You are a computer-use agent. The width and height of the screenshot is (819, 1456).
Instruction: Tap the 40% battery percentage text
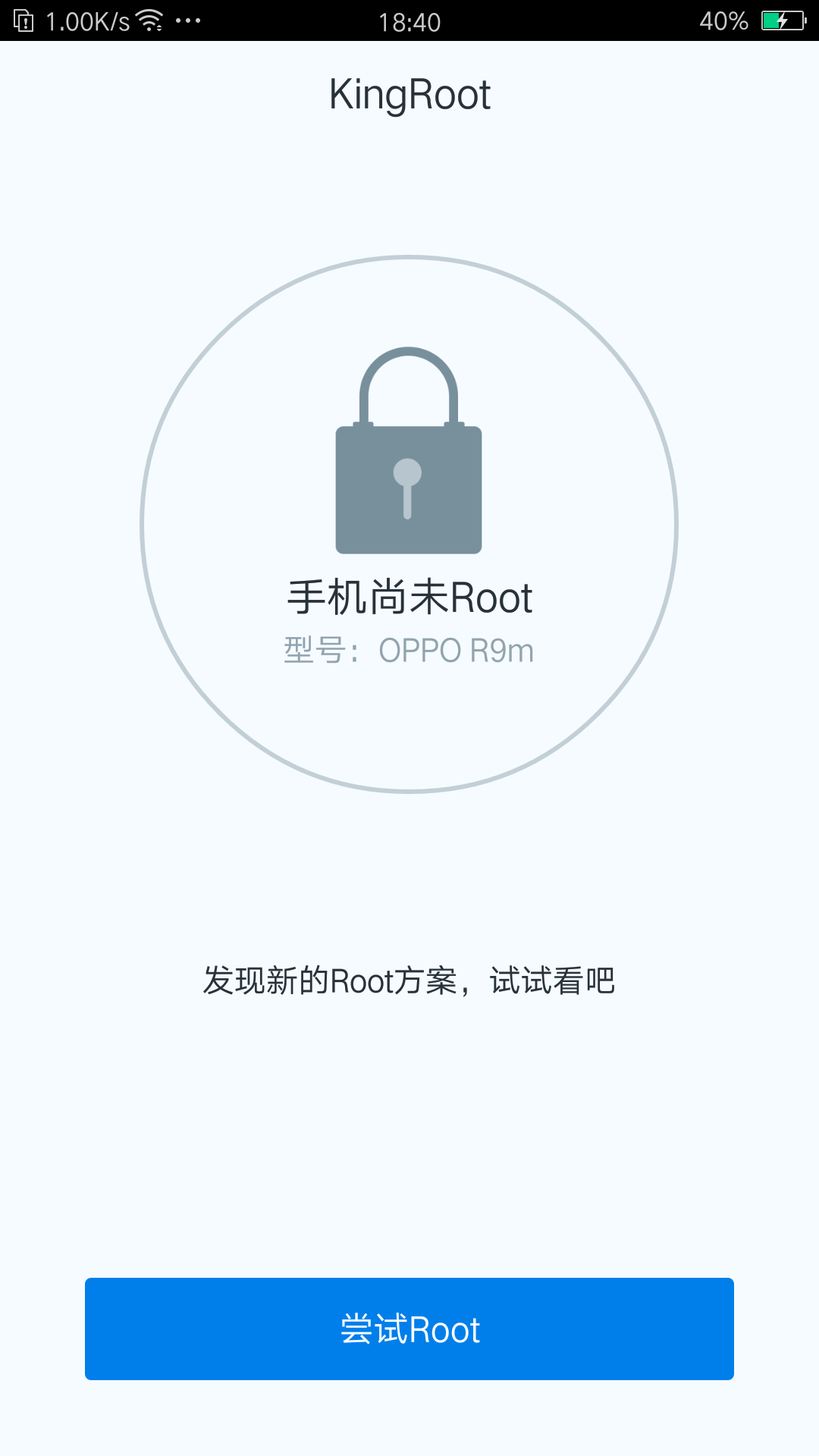coord(724,20)
